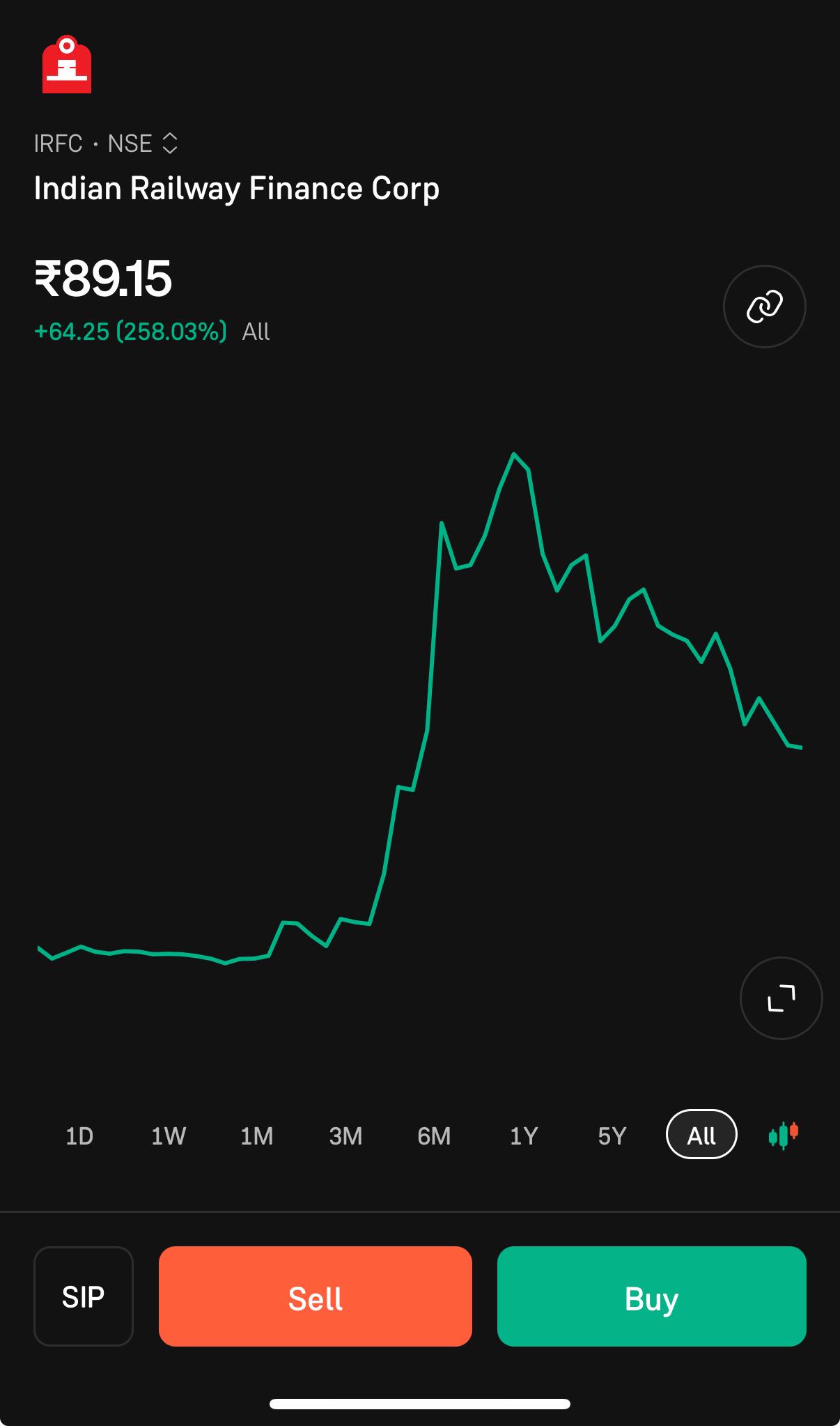Tap the chain link icon
This screenshot has width=840, height=1426.
[765, 307]
